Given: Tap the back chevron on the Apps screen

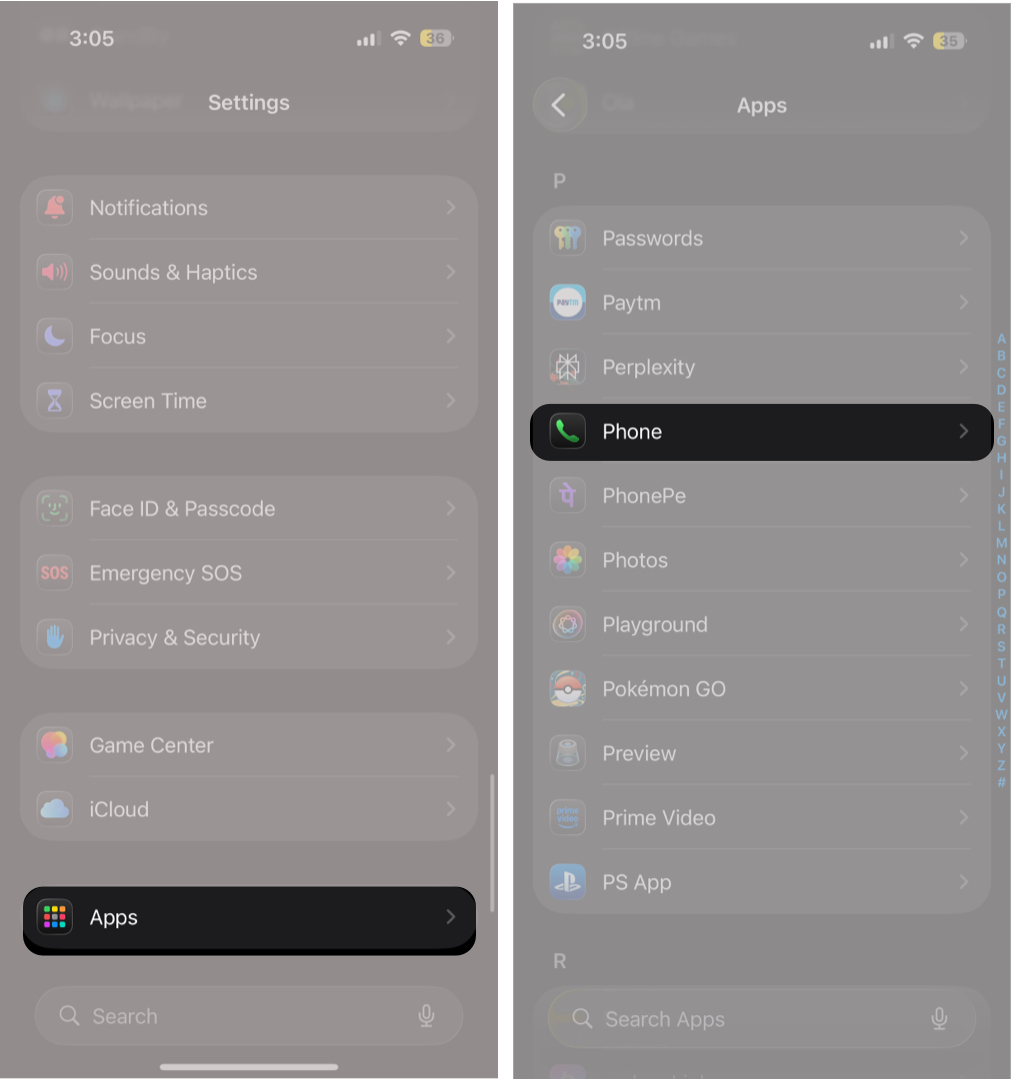Looking at the screenshot, I should pyautogui.click(x=558, y=104).
